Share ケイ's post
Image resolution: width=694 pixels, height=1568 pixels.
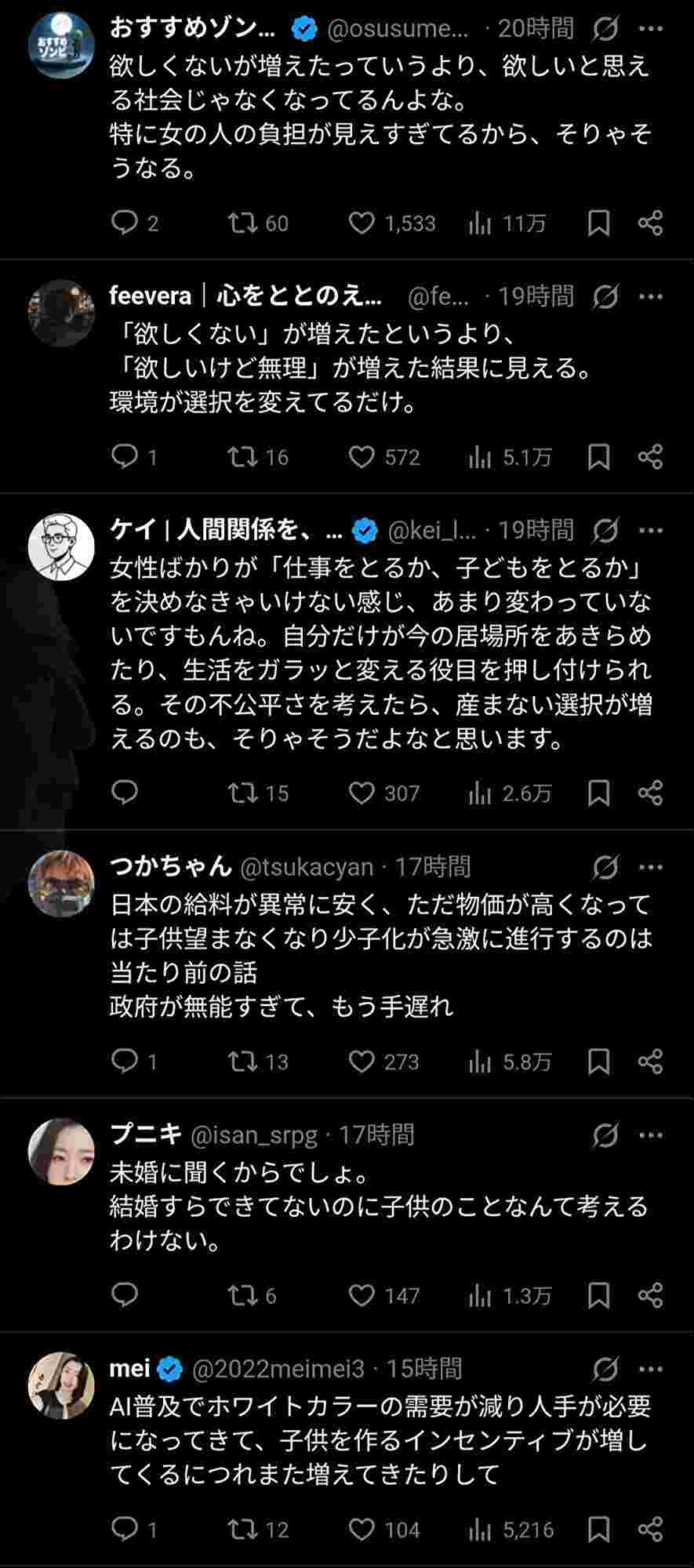point(651,793)
